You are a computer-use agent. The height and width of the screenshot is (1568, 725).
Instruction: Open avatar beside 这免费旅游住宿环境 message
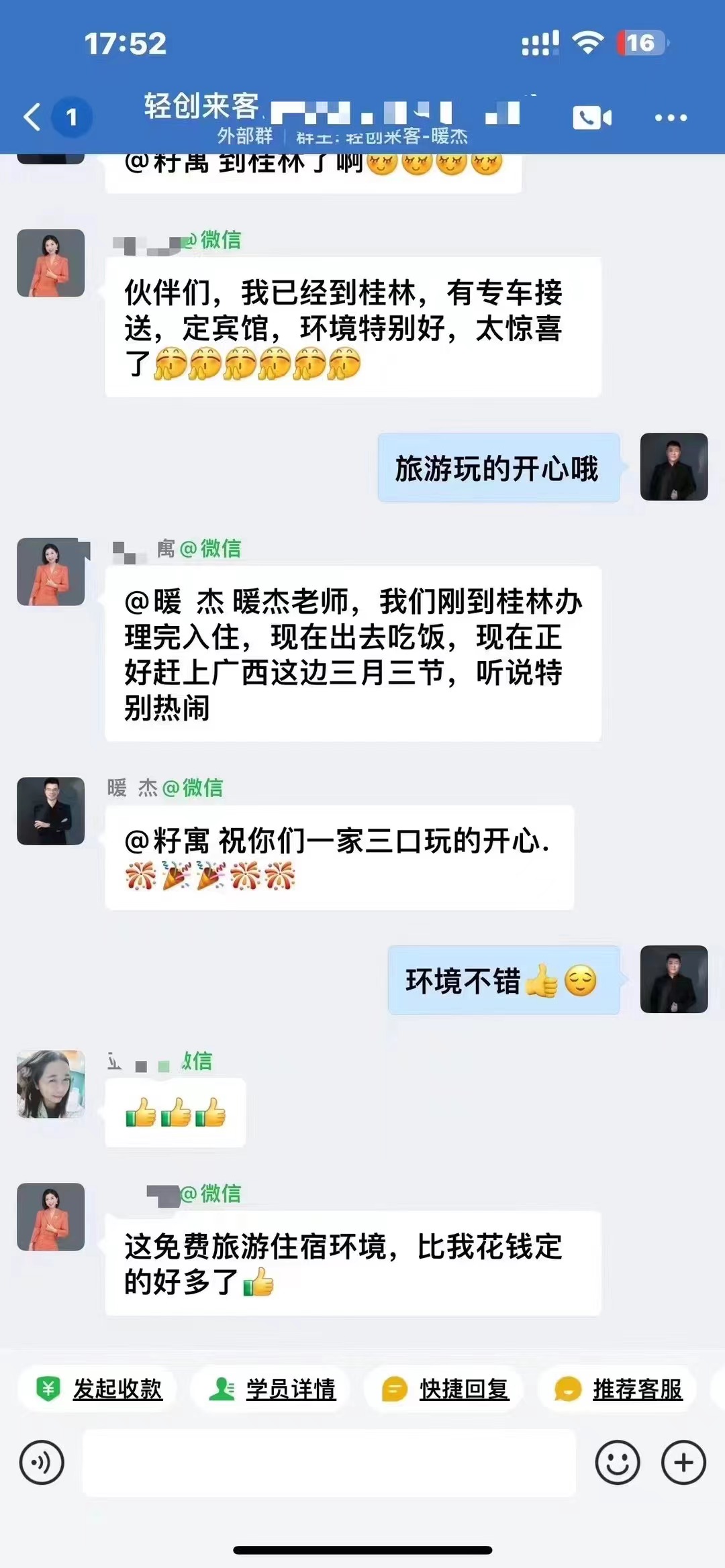click(x=51, y=1216)
